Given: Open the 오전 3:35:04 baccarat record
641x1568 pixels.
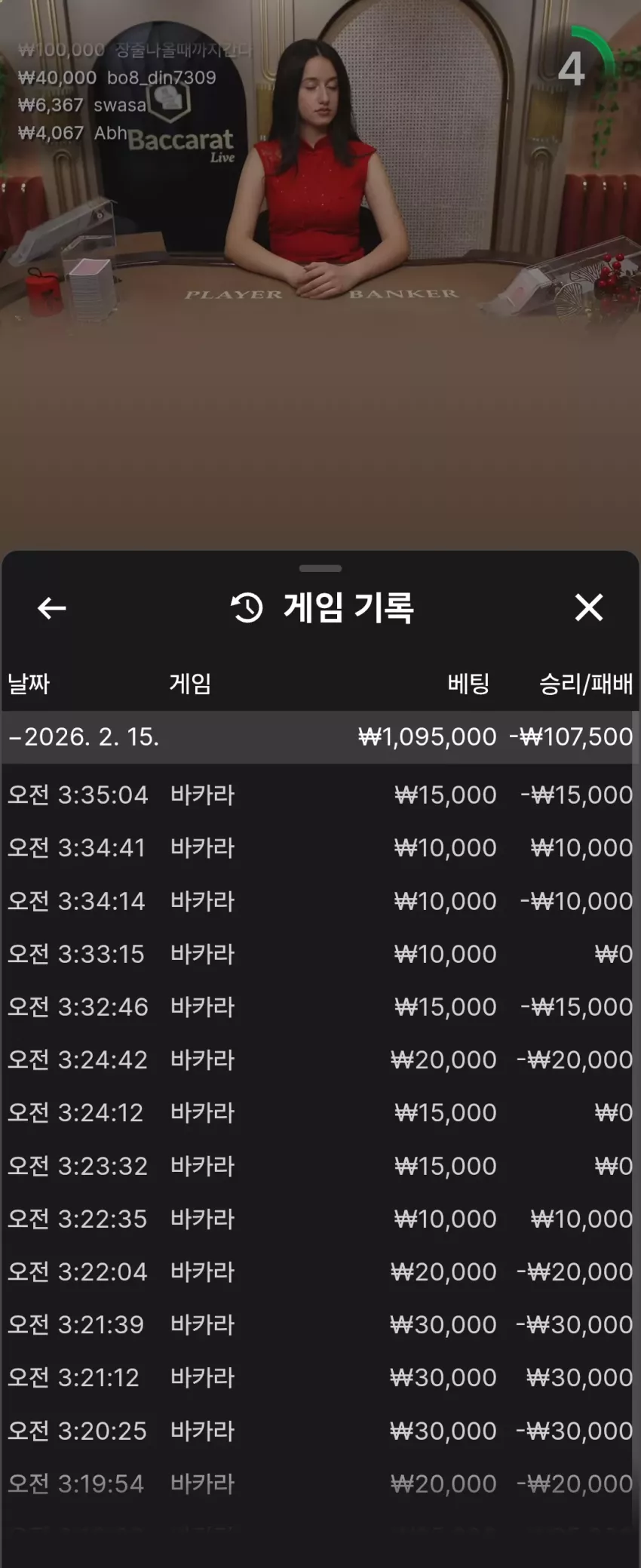Looking at the screenshot, I should (x=320, y=795).
